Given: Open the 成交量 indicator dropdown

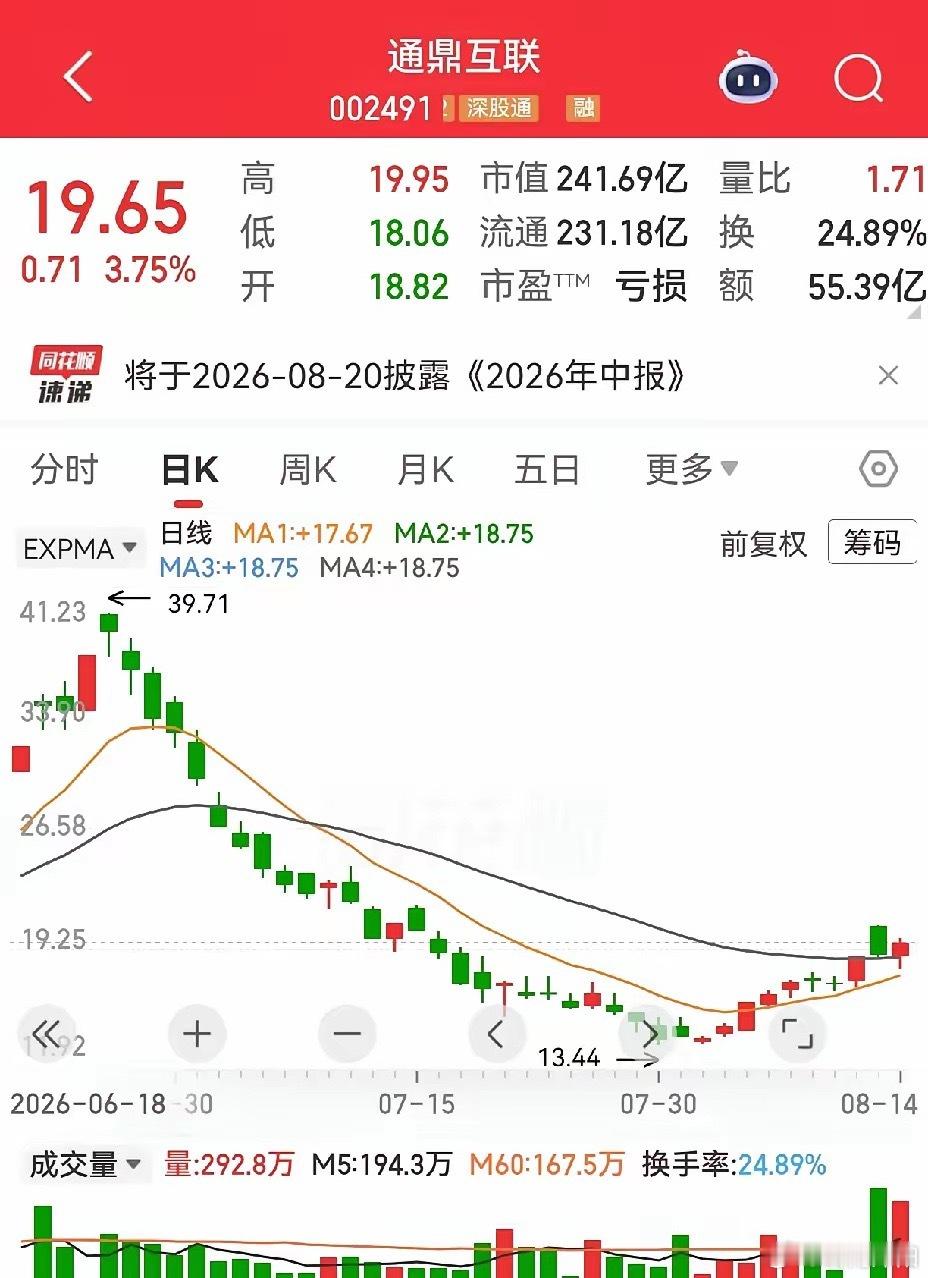Looking at the screenshot, I should click(84, 1165).
